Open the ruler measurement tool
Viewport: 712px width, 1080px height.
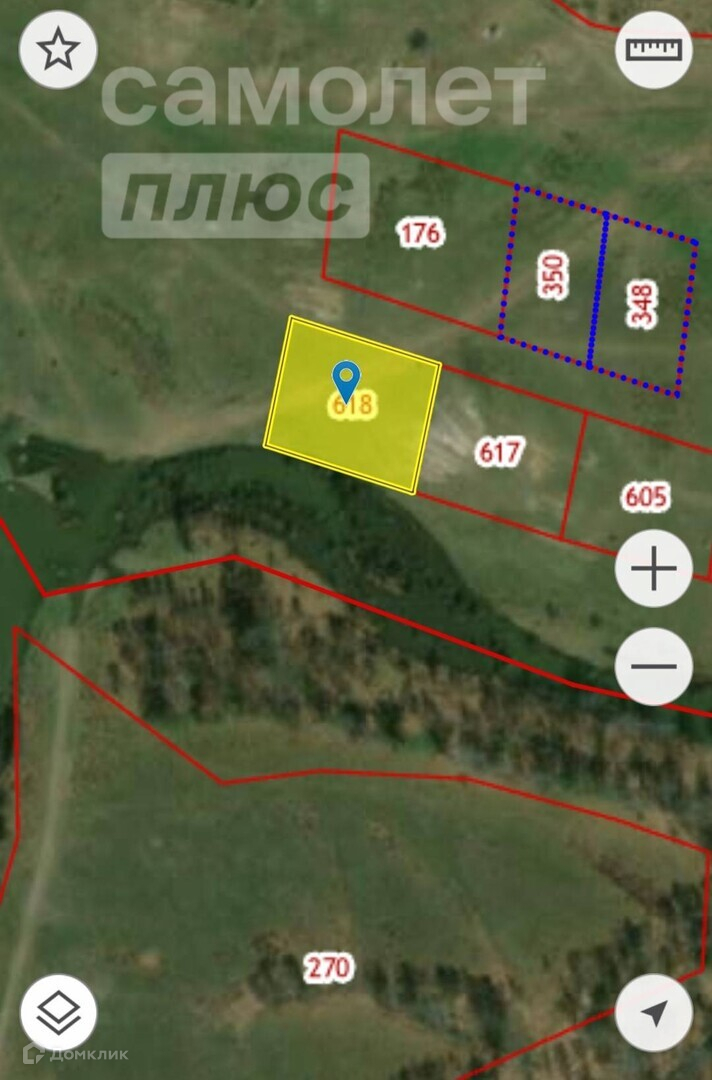(654, 50)
